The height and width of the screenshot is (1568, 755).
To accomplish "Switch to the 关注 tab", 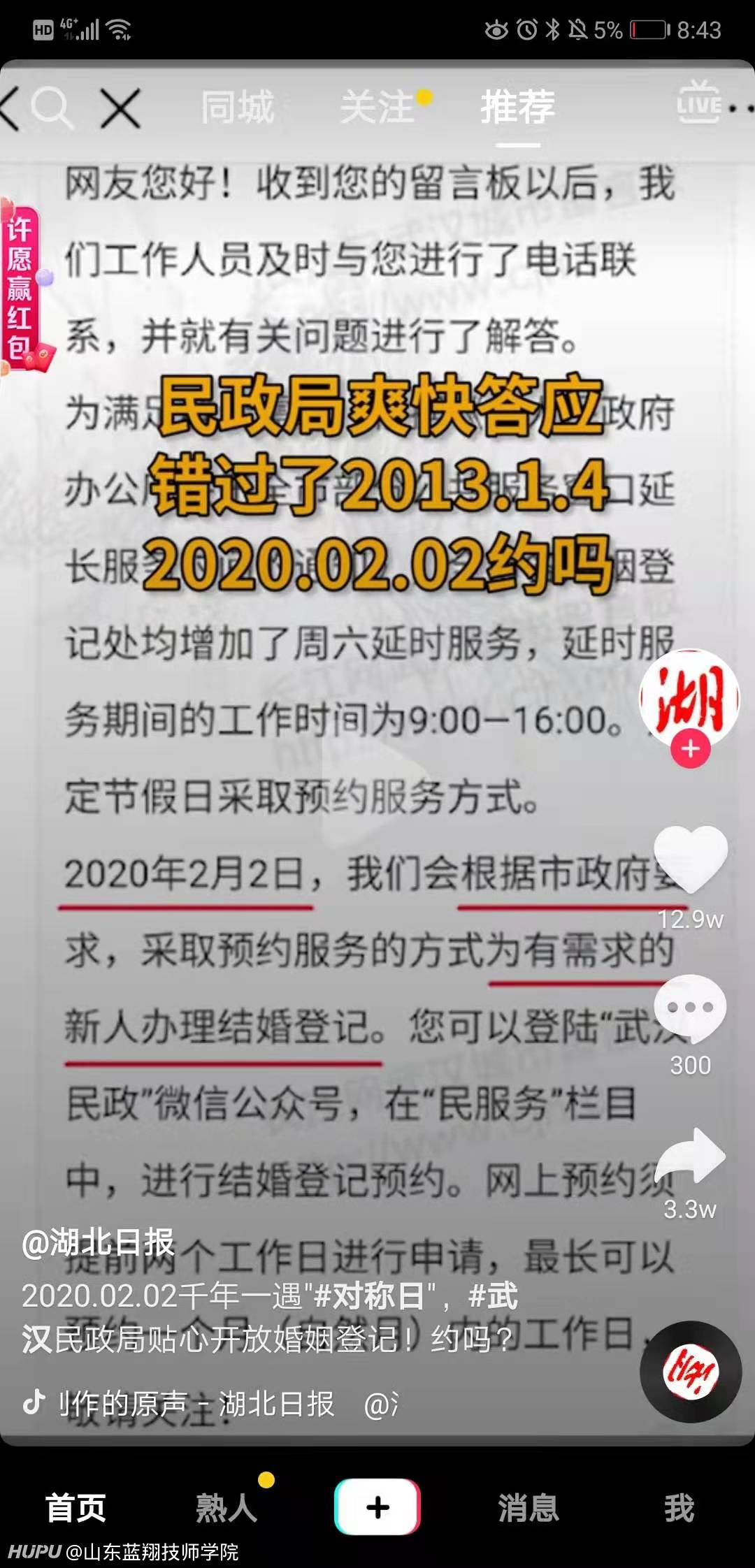I will (377, 107).
